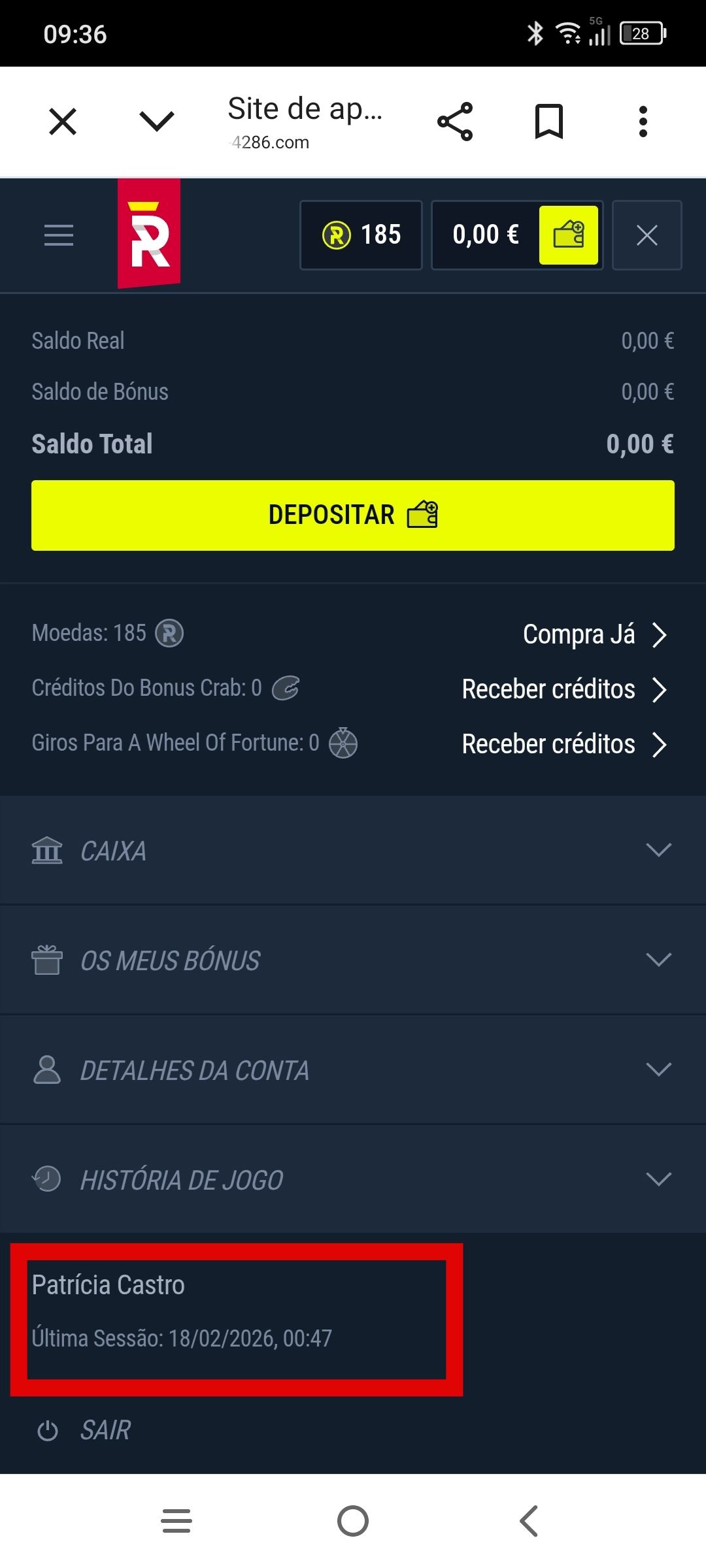Open the Compra Já link

(x=594, y=634)
